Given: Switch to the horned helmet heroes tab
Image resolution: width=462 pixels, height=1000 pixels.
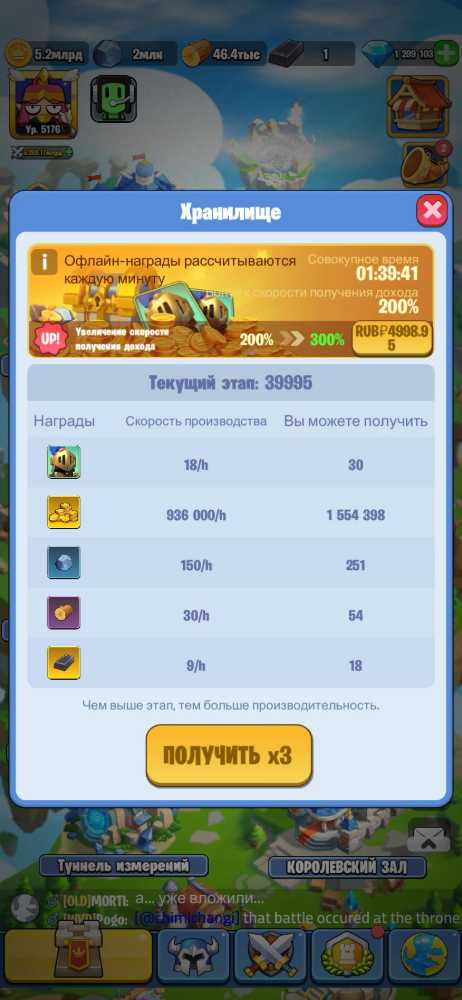Looking at the screenshot, I should (193, 957).
